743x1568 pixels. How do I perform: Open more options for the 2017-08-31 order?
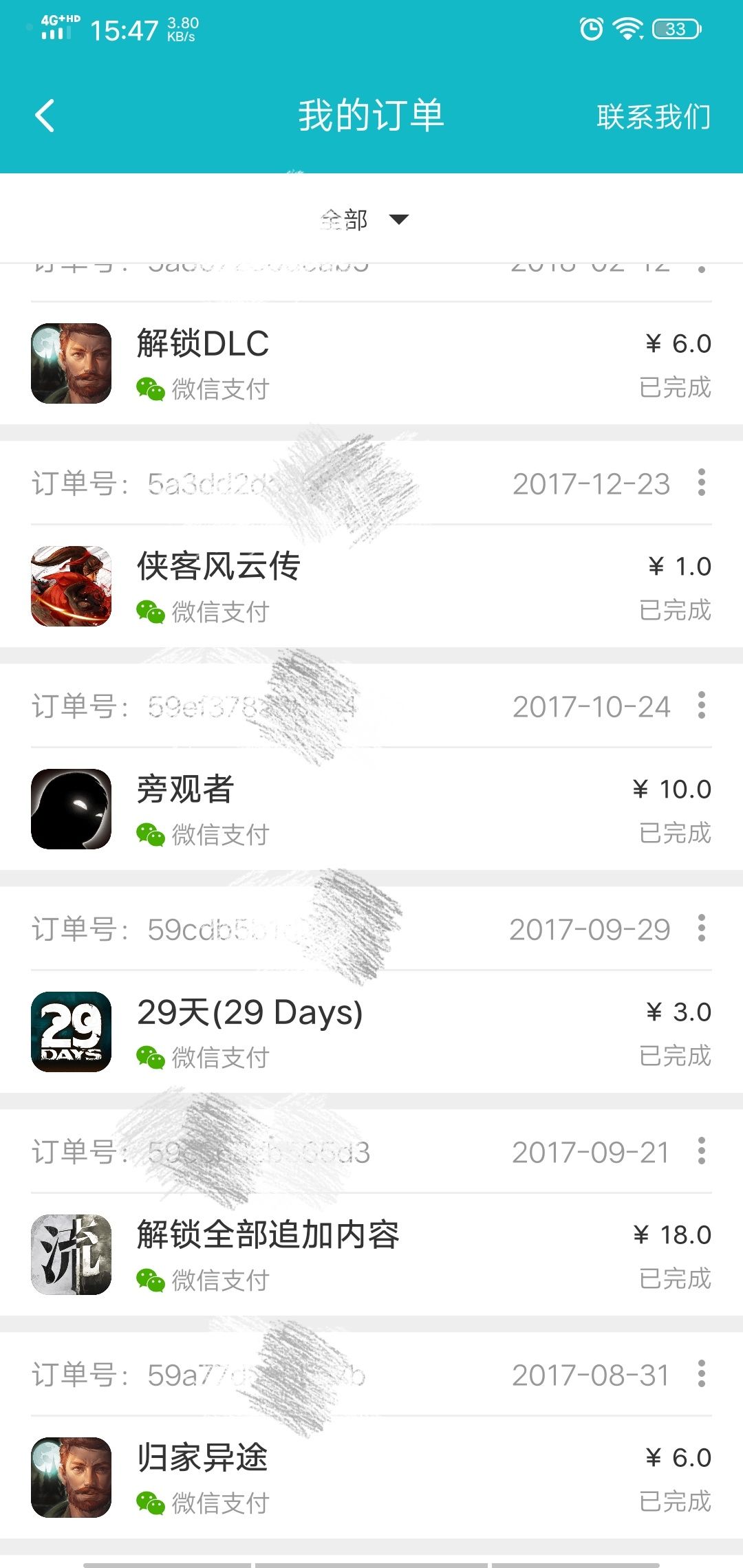coord(701,1374)
